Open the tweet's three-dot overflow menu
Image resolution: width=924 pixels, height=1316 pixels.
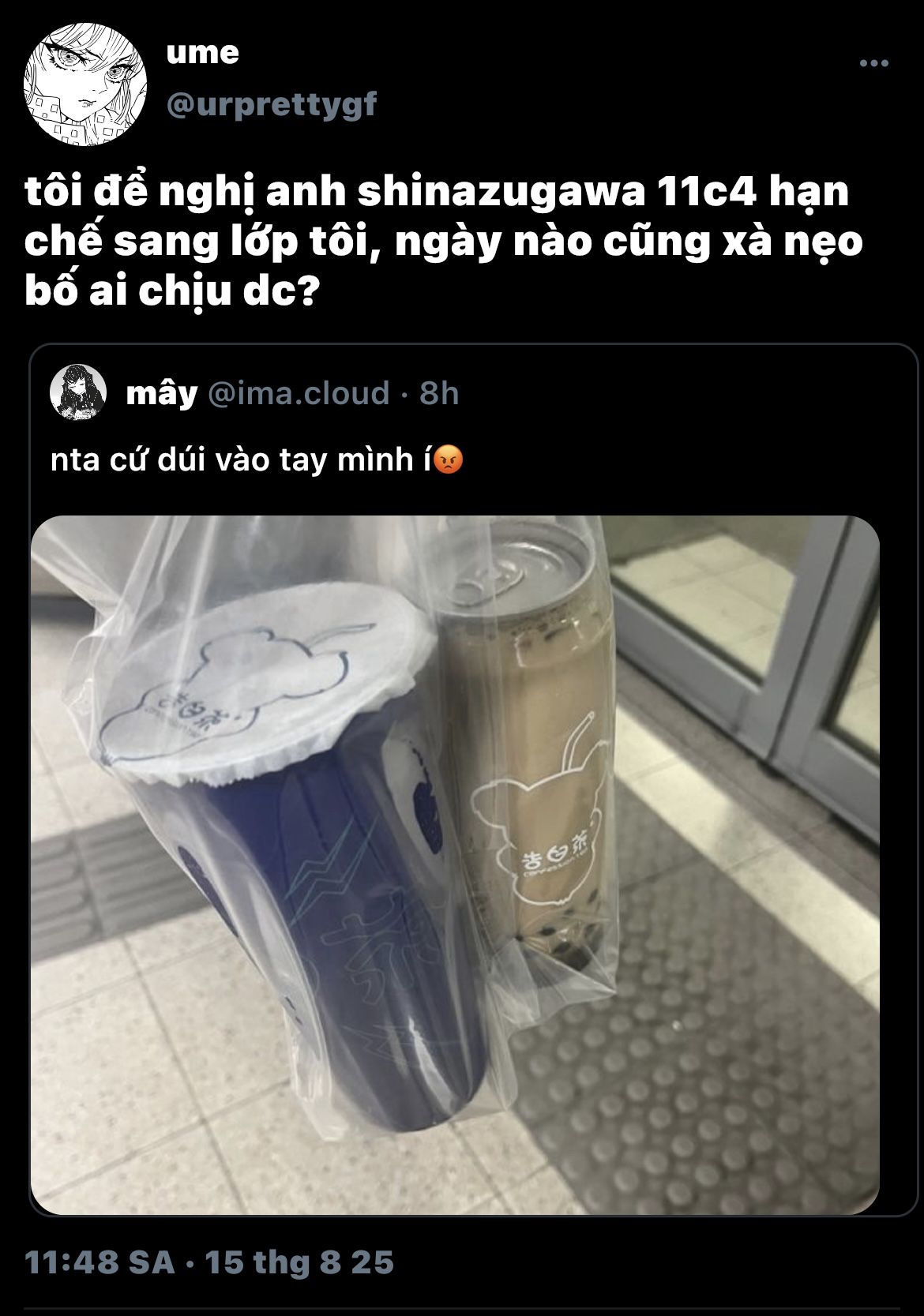pos(873,63)
